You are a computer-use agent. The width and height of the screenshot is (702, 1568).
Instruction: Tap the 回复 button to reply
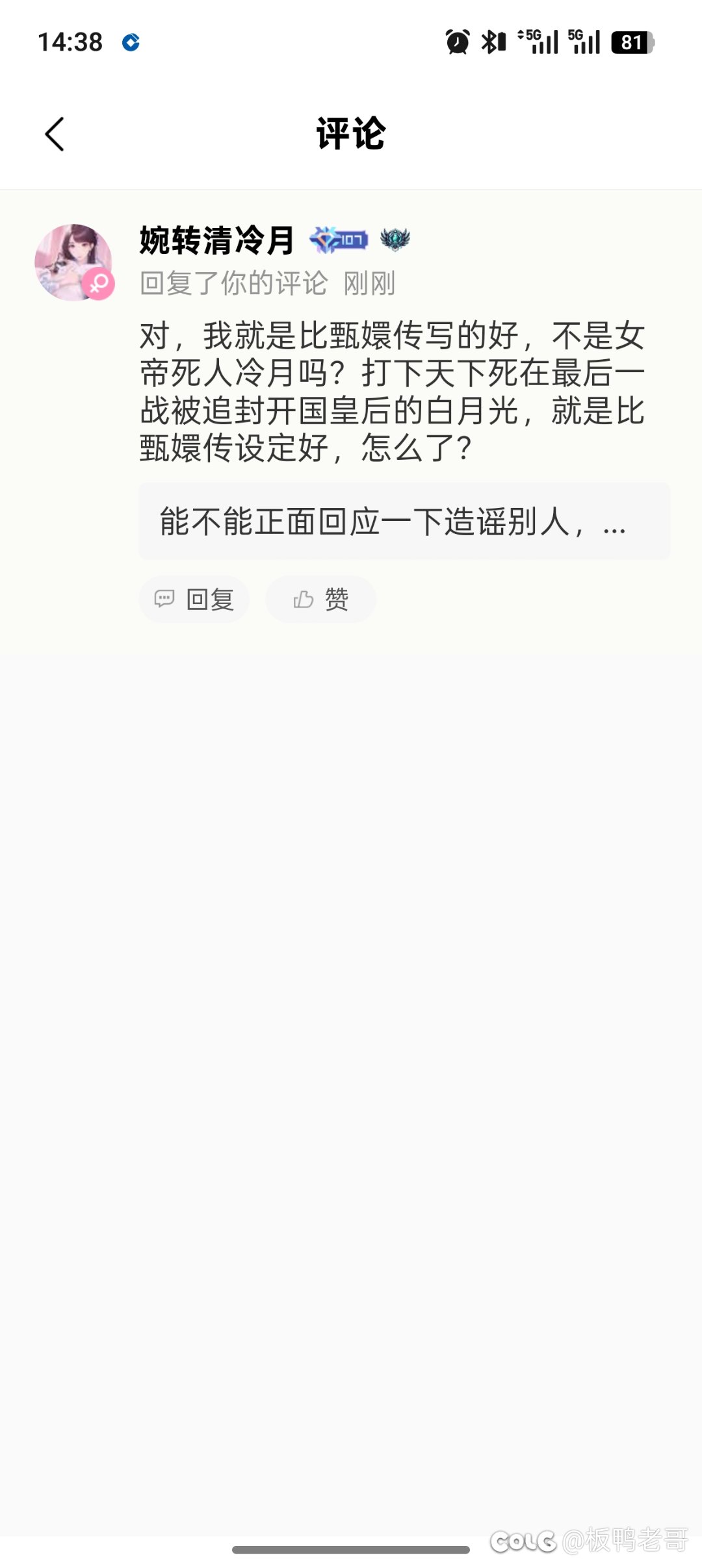pyautogui.click(x=194, y=599)
